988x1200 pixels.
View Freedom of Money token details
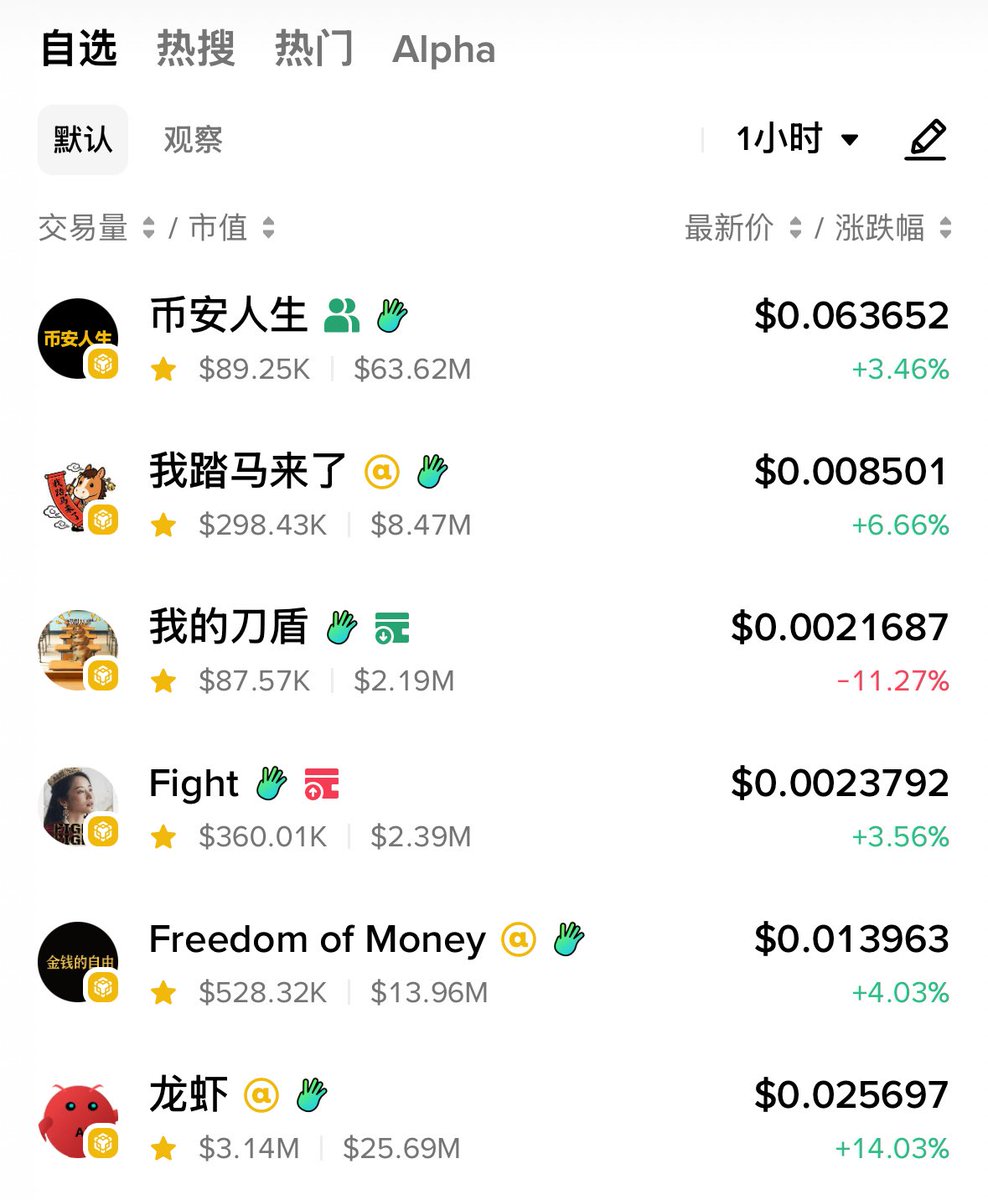point(494,964)
